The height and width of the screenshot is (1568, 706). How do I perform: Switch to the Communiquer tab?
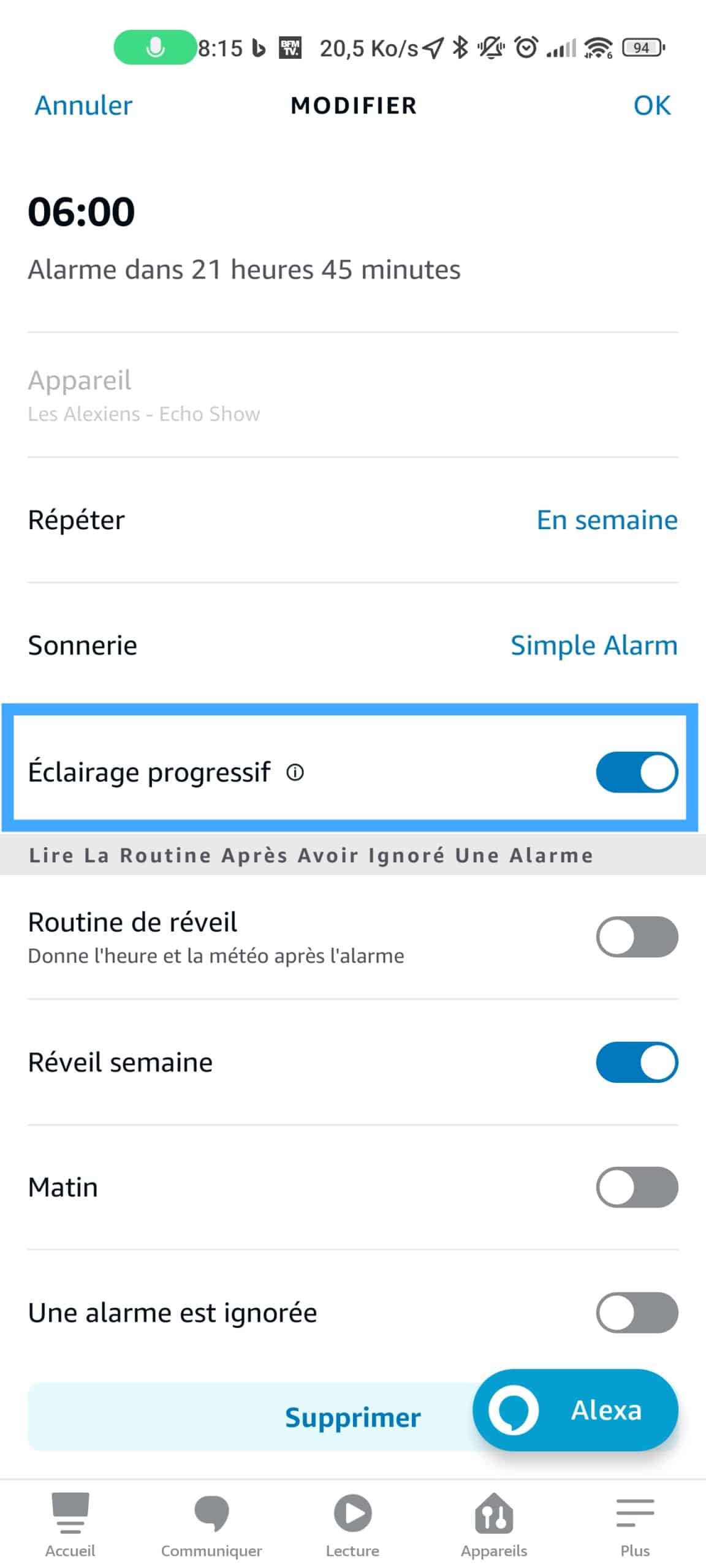point(211,1525)
